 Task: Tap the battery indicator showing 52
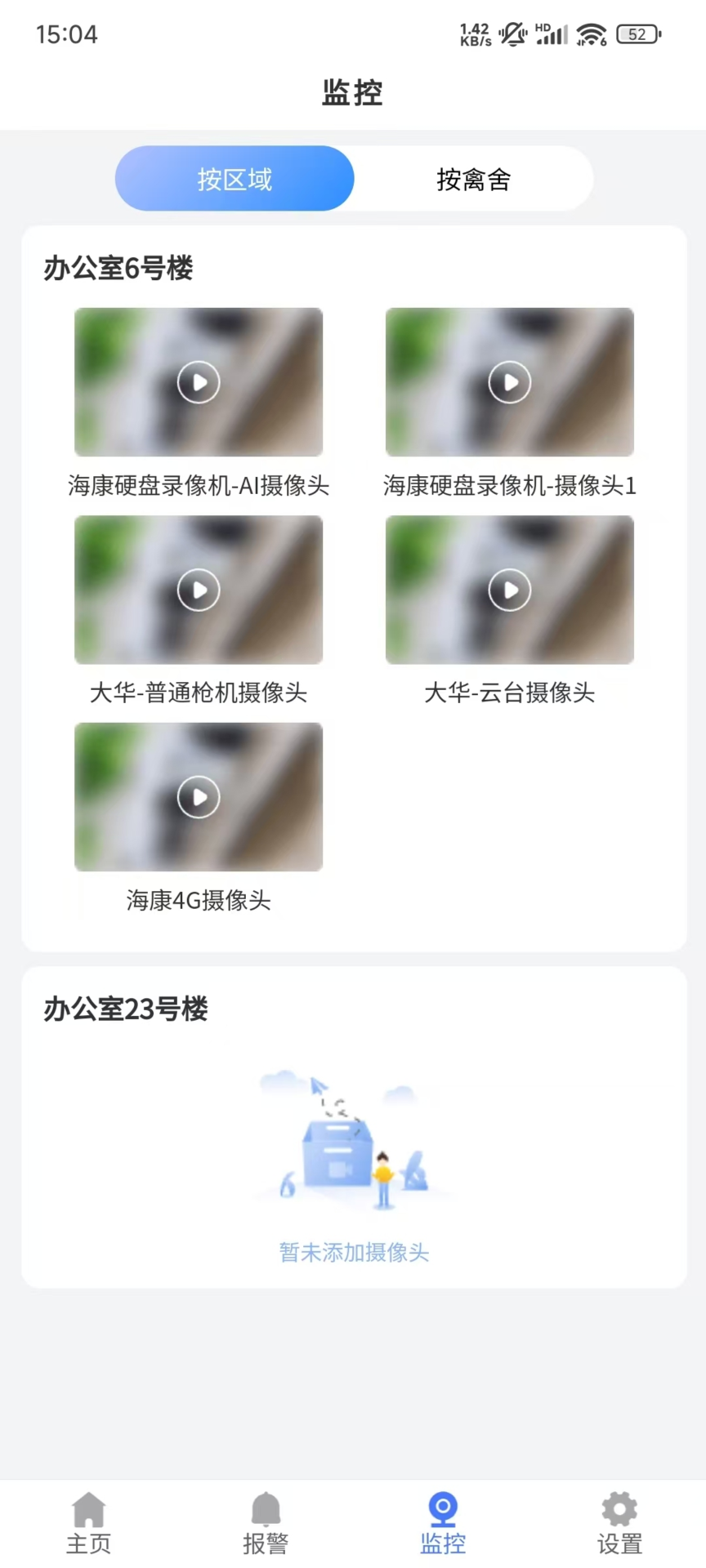point(637,34)
